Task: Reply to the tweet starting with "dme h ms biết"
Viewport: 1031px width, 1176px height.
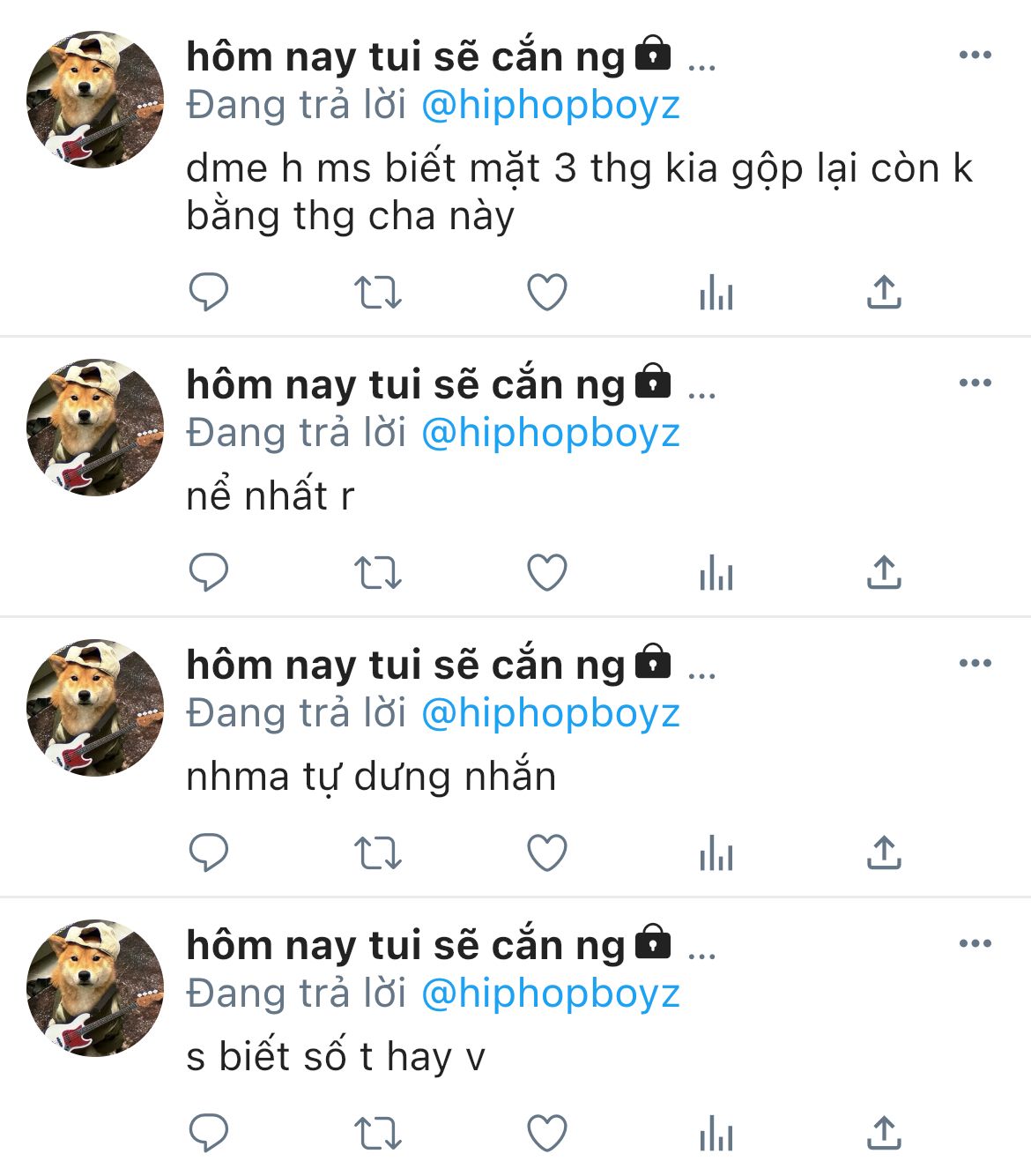Action: 209,293
